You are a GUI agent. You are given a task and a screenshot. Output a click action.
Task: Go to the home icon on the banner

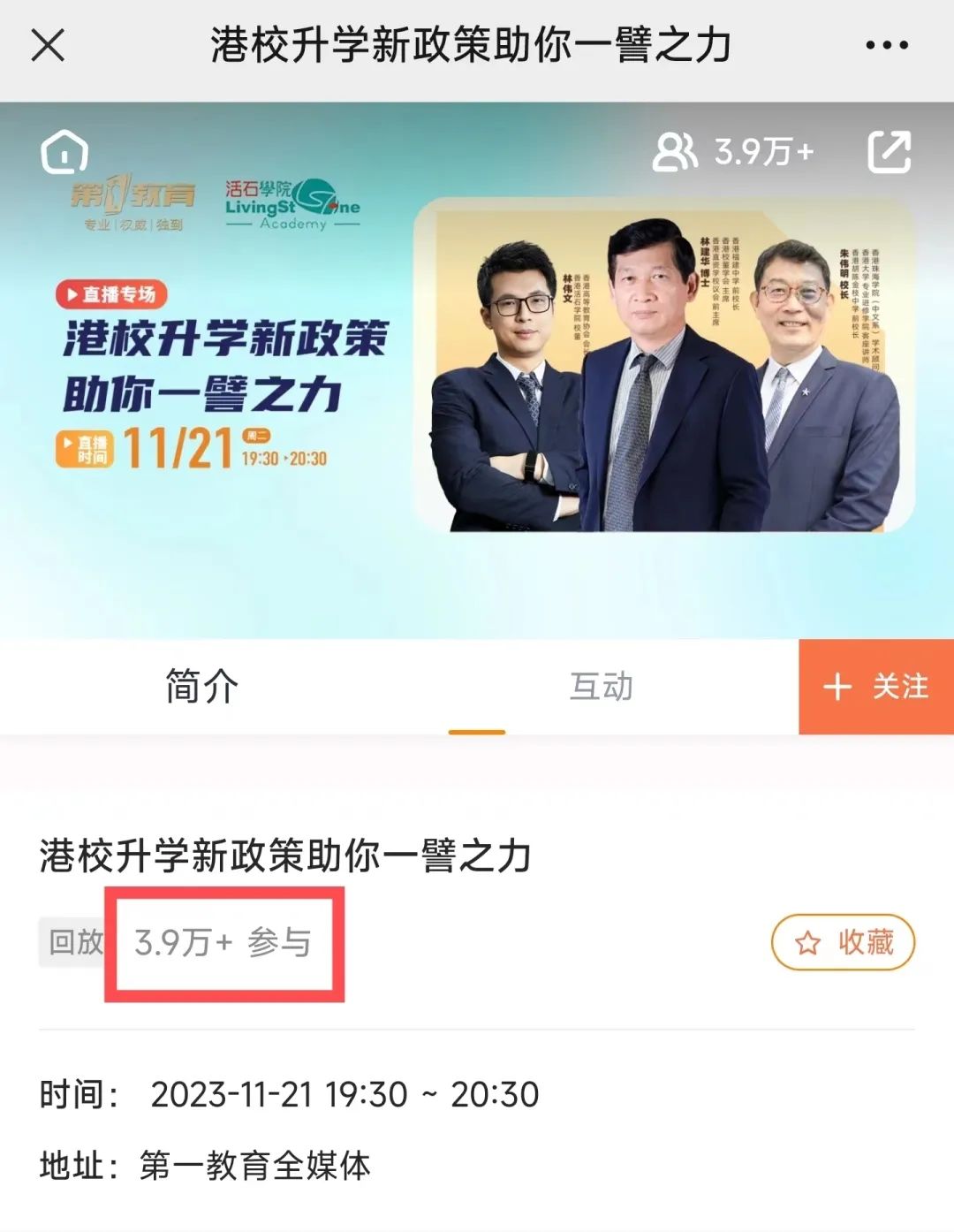(x=64, y=152)
